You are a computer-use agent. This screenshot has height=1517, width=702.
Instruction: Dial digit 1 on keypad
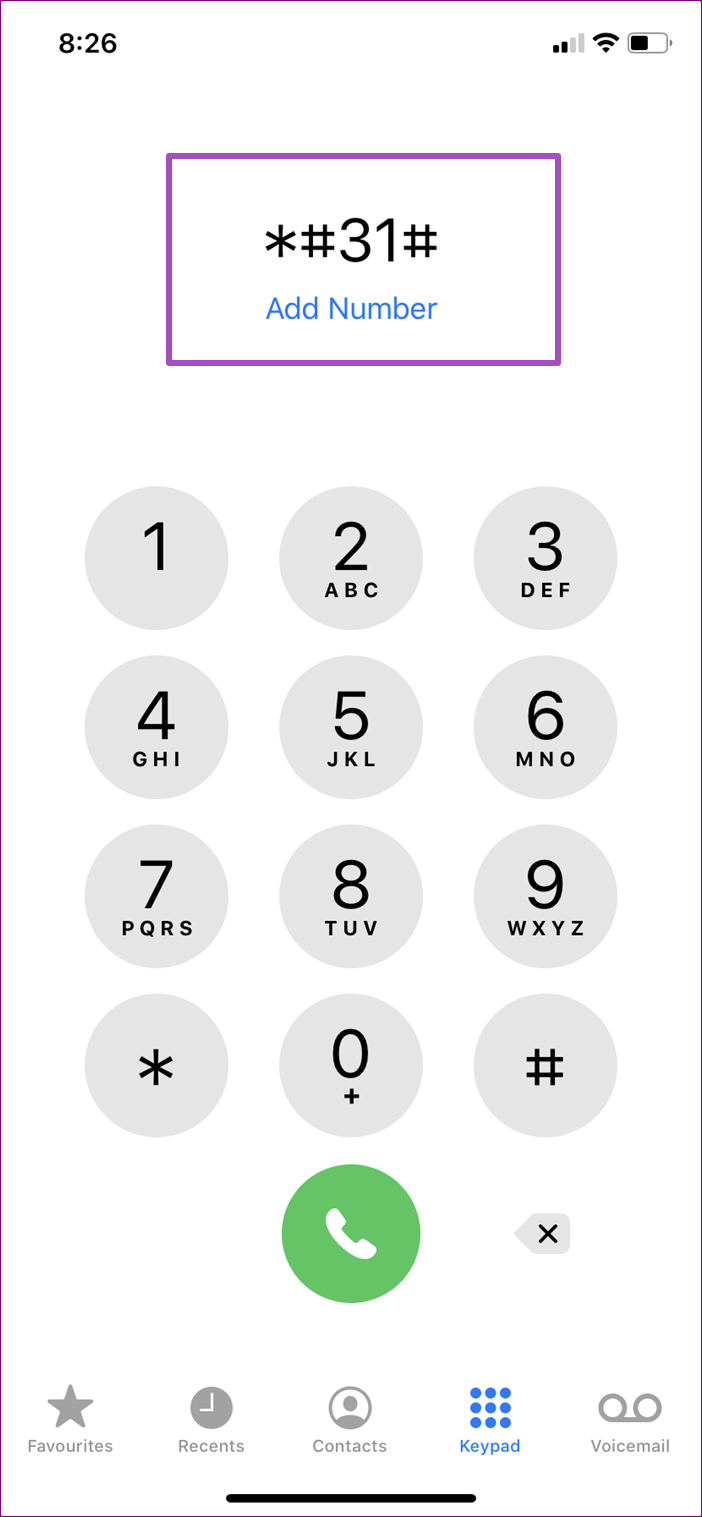pyautogui.click(x=156, y=557)
